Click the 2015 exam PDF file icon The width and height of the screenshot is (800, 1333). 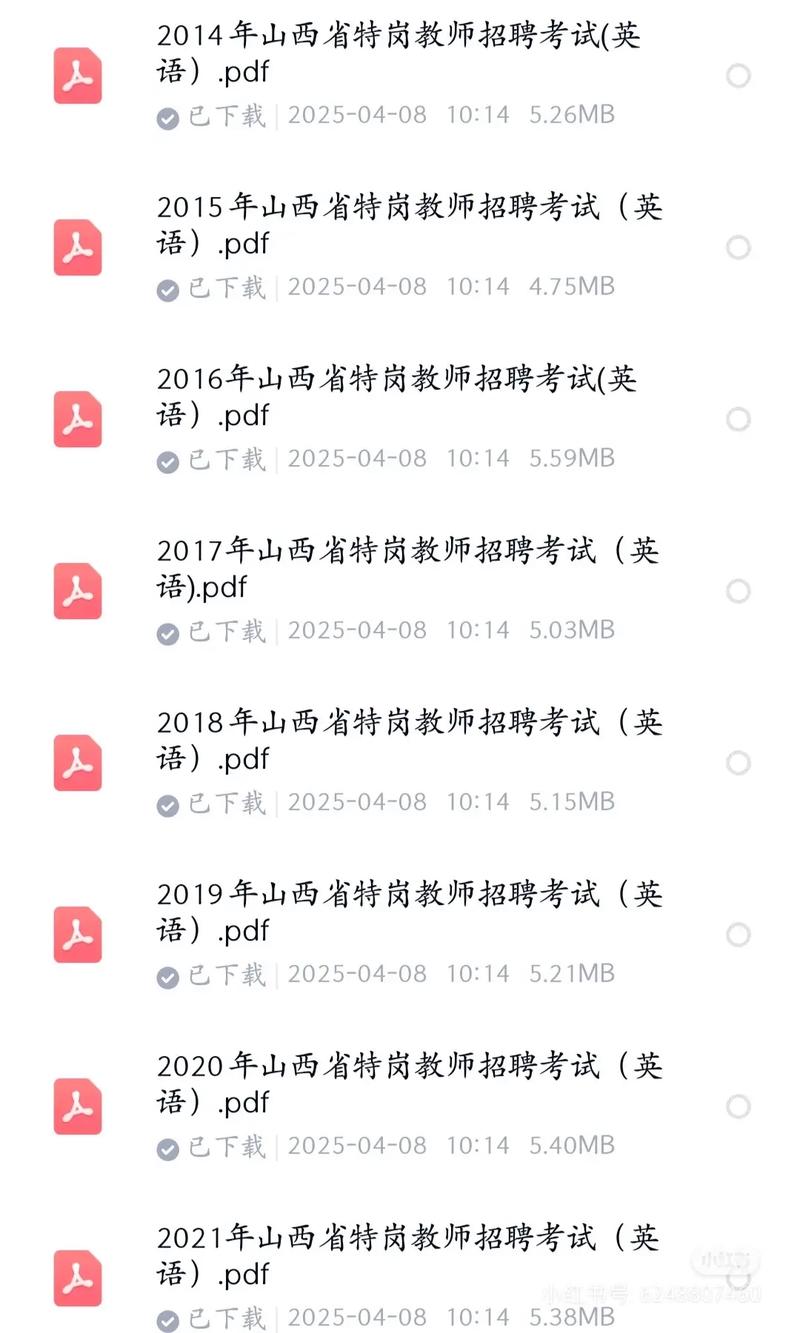click(77, 248)
